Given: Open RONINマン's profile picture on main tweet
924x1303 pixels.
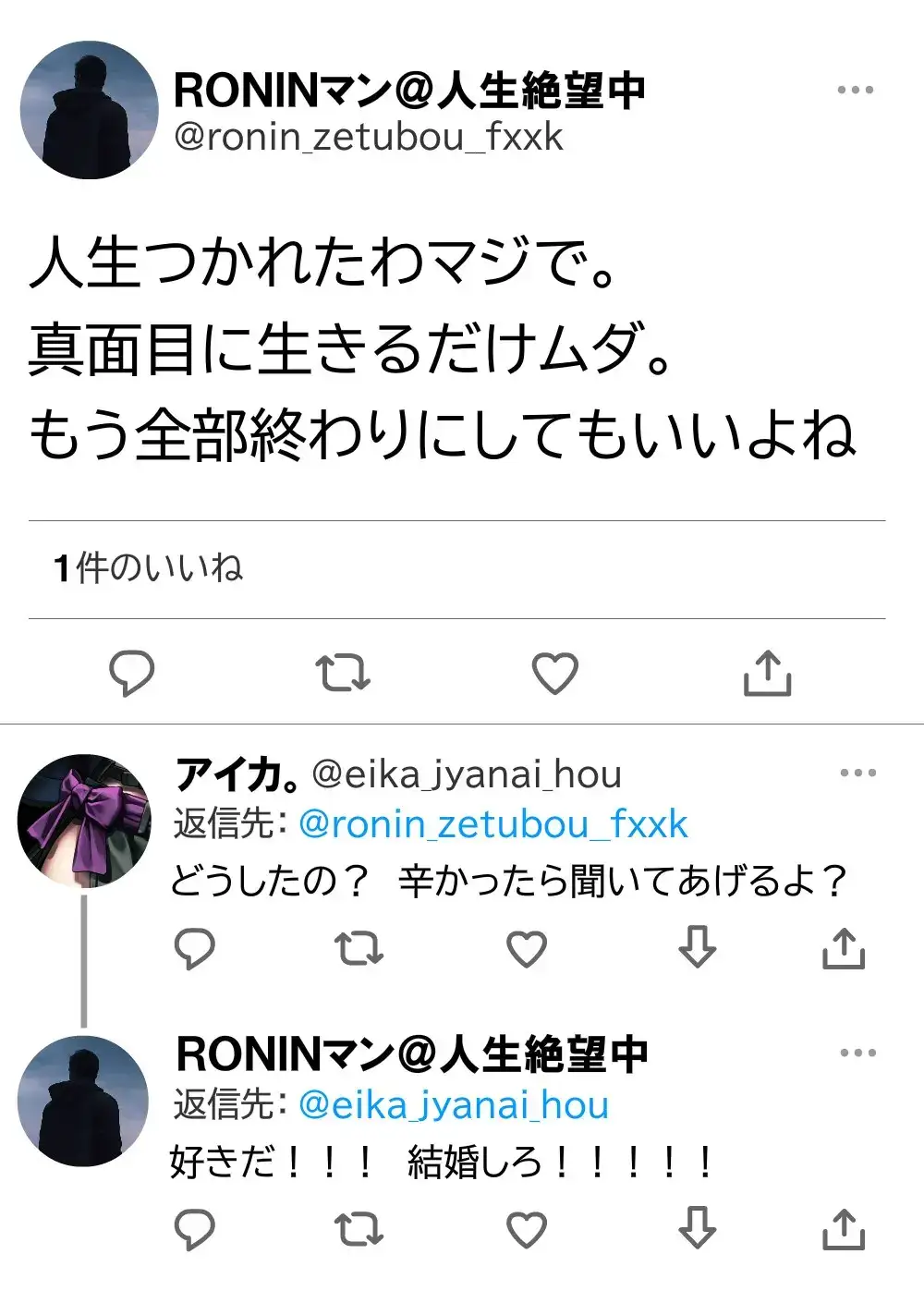Looking at the screenshot, I should [x=89, y=110].
